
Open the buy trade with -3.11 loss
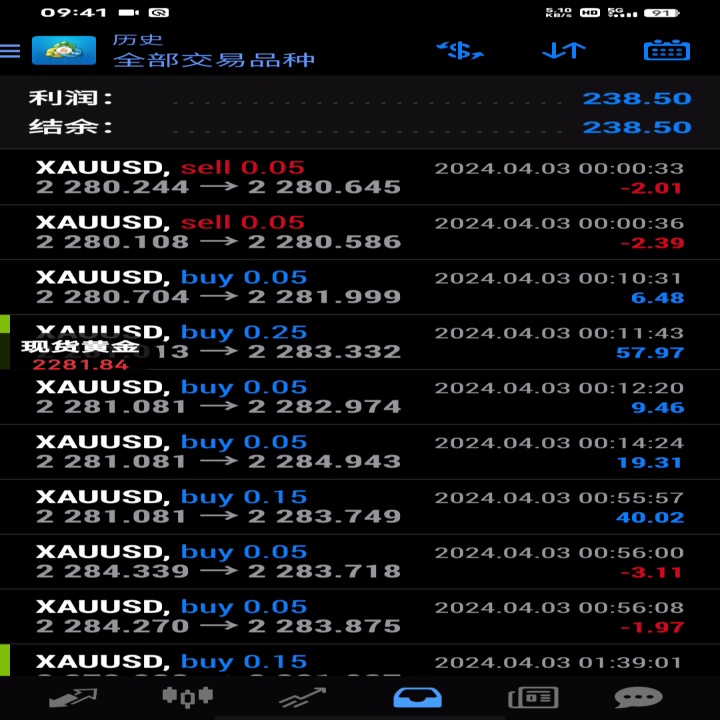point(360,562)
